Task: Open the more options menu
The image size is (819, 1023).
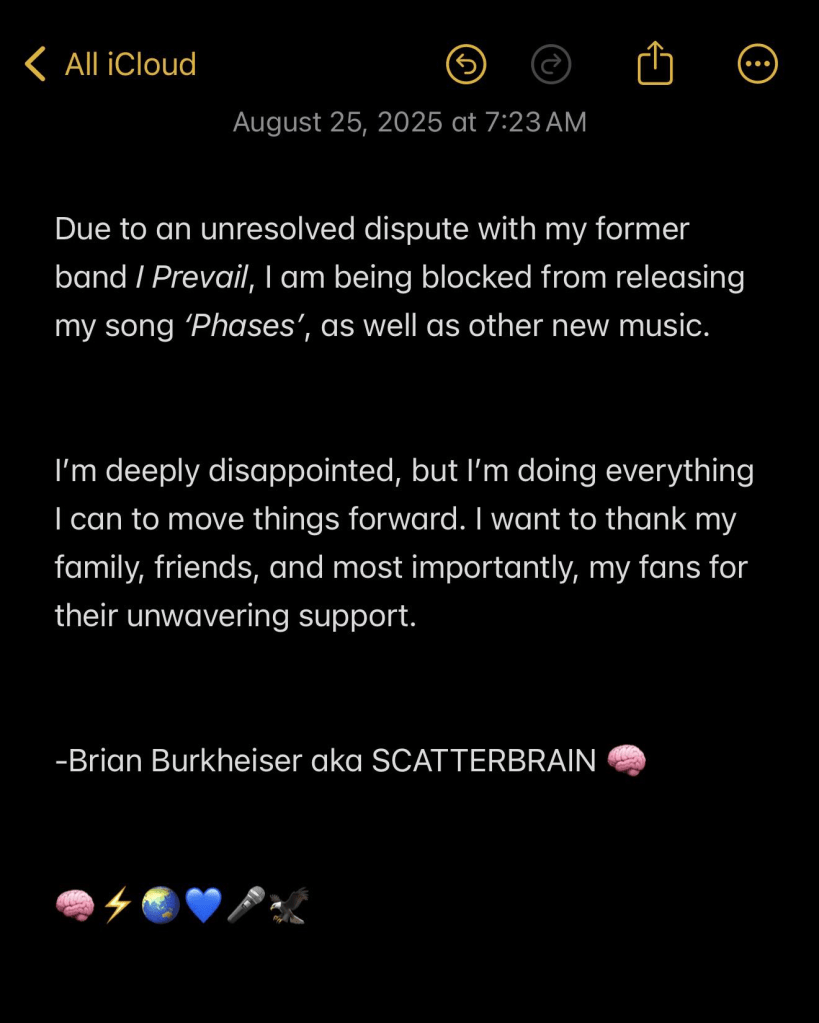Action: 757,65
